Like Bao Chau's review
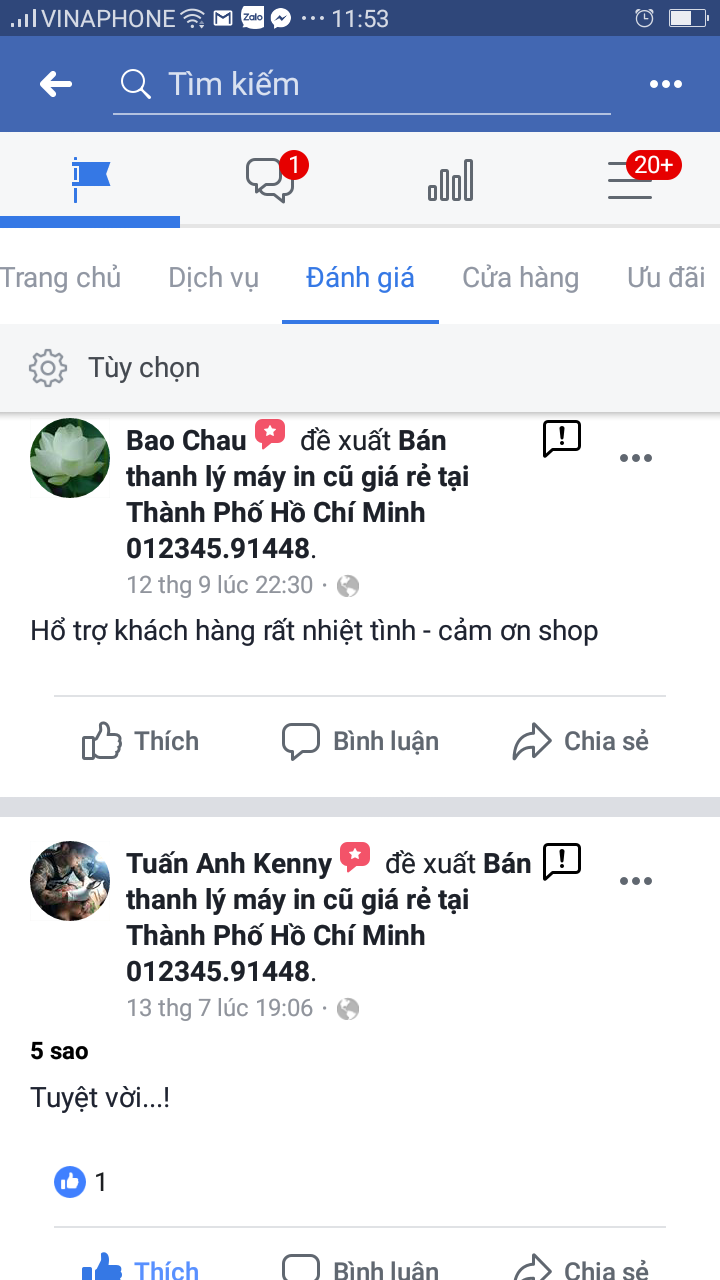Viewport: 720px width, 1280px height. tap(141, 741)
